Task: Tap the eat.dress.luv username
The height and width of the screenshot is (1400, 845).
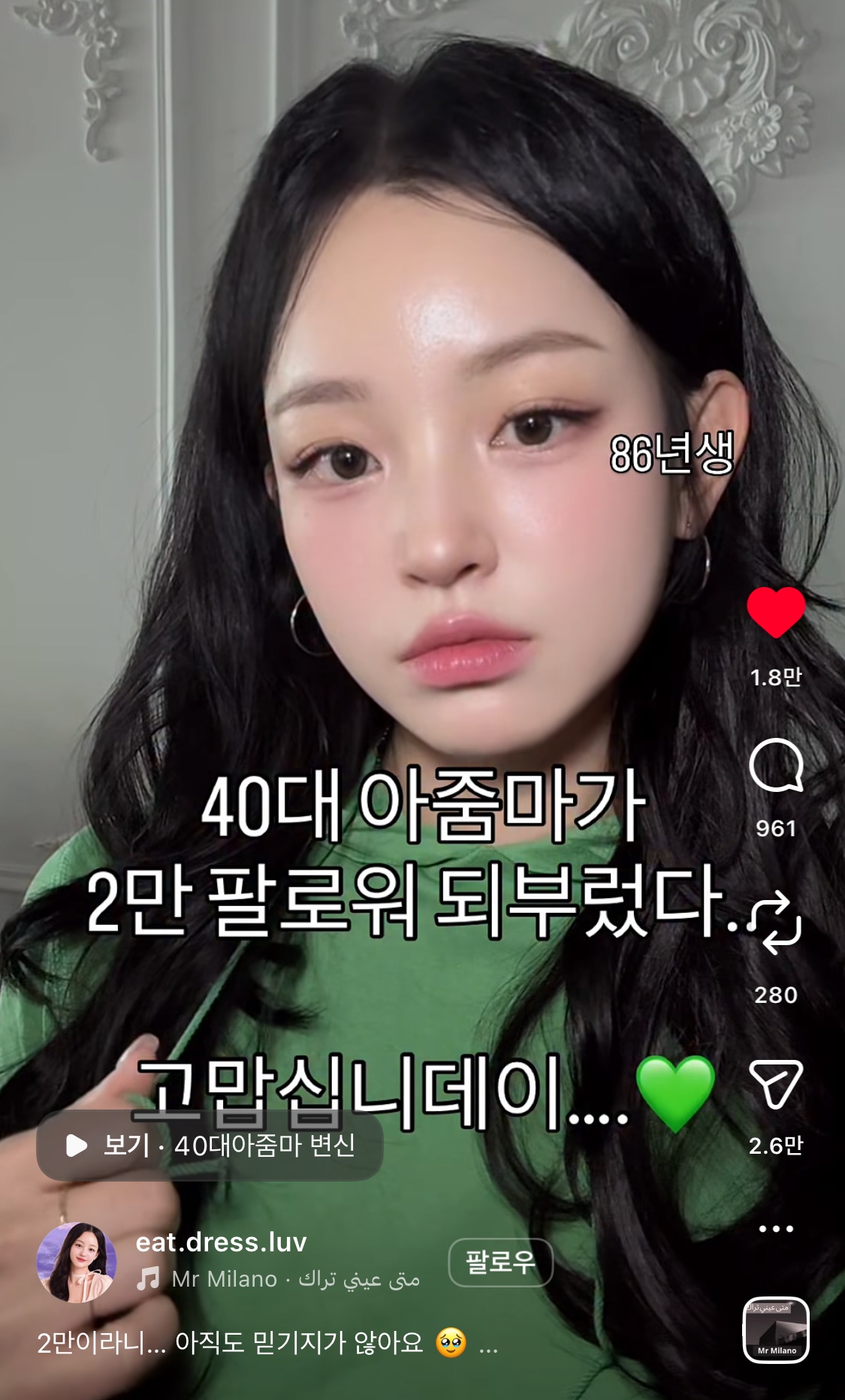Action: click(221, 1242)
